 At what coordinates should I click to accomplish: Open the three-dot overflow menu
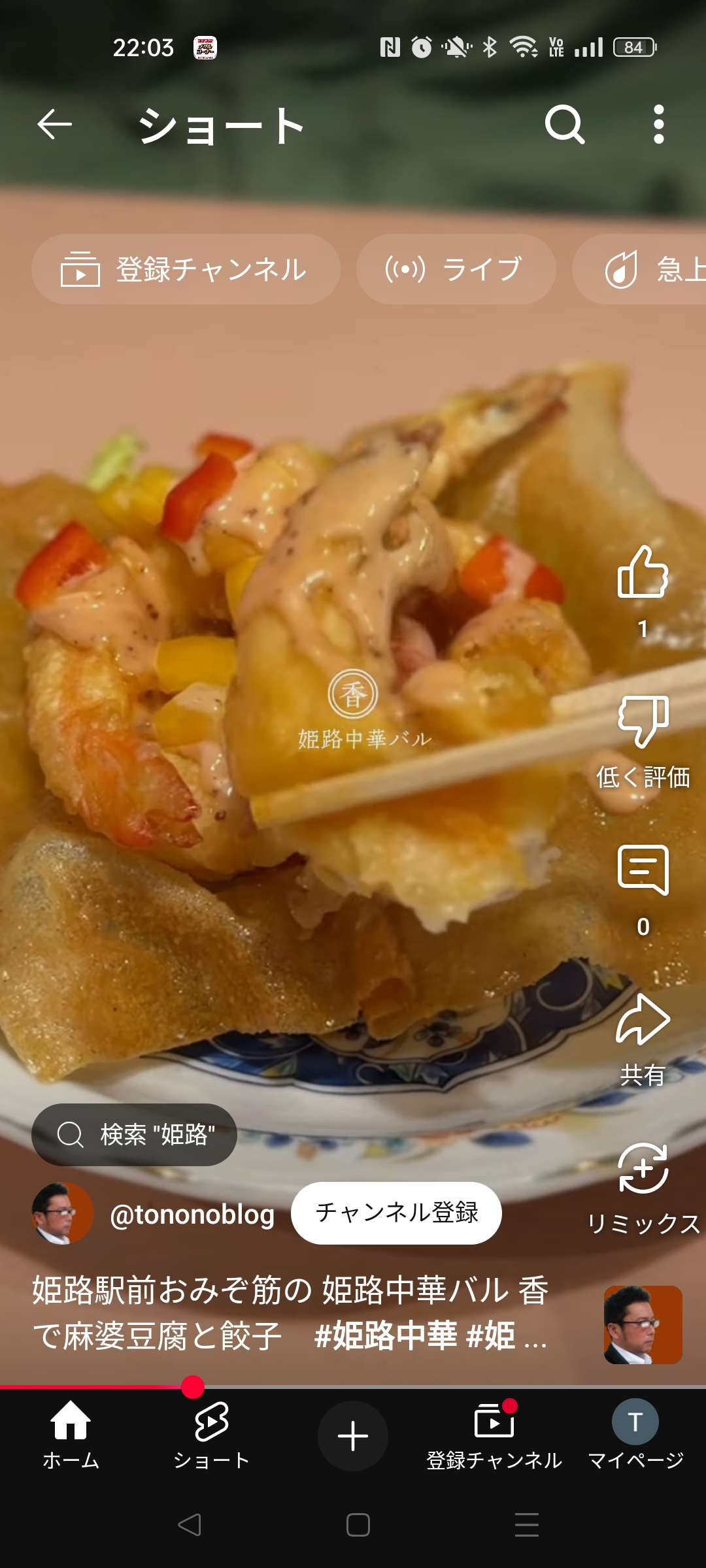[658, 124]
